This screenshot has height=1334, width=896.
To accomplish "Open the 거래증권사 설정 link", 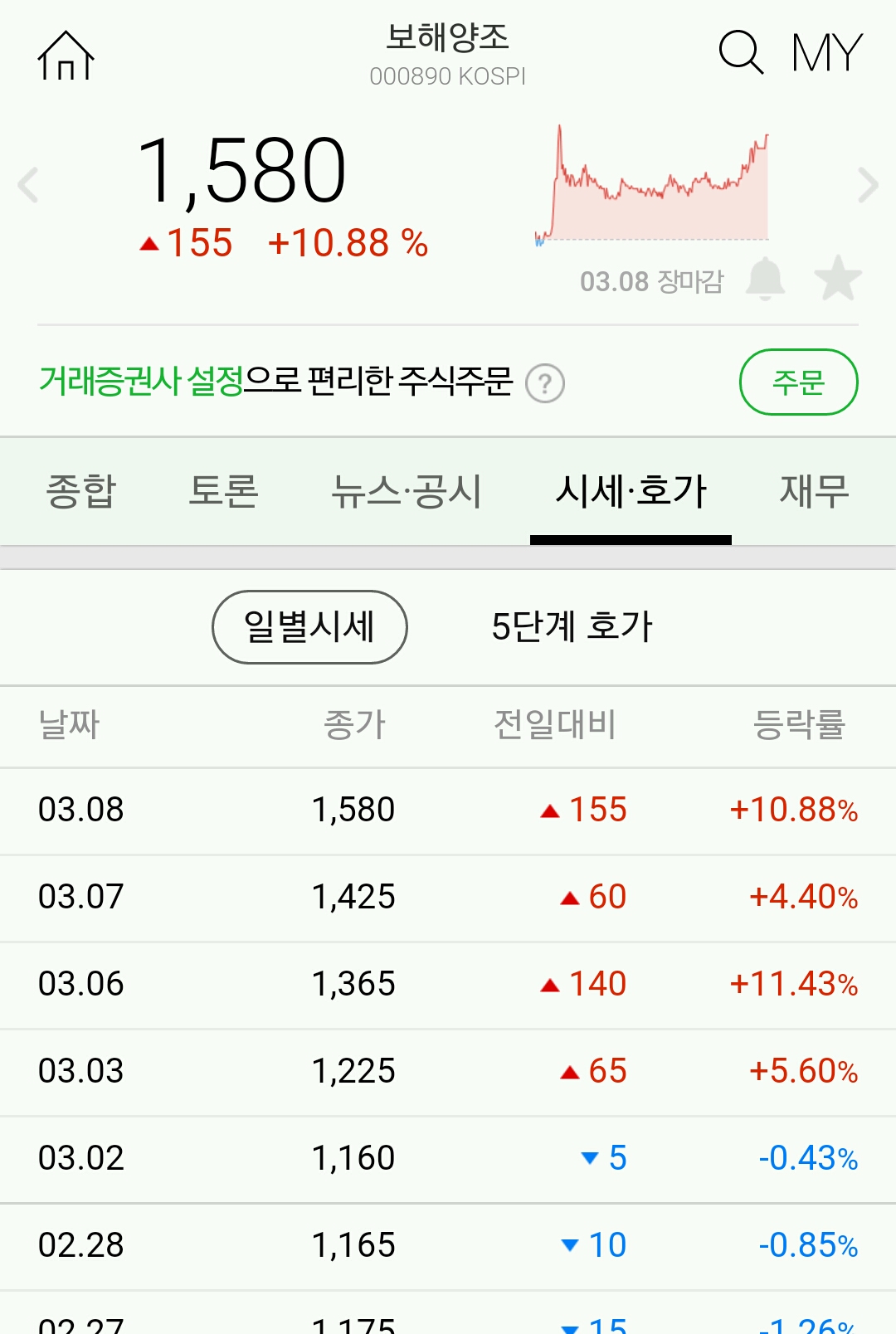I will point(142,382).
